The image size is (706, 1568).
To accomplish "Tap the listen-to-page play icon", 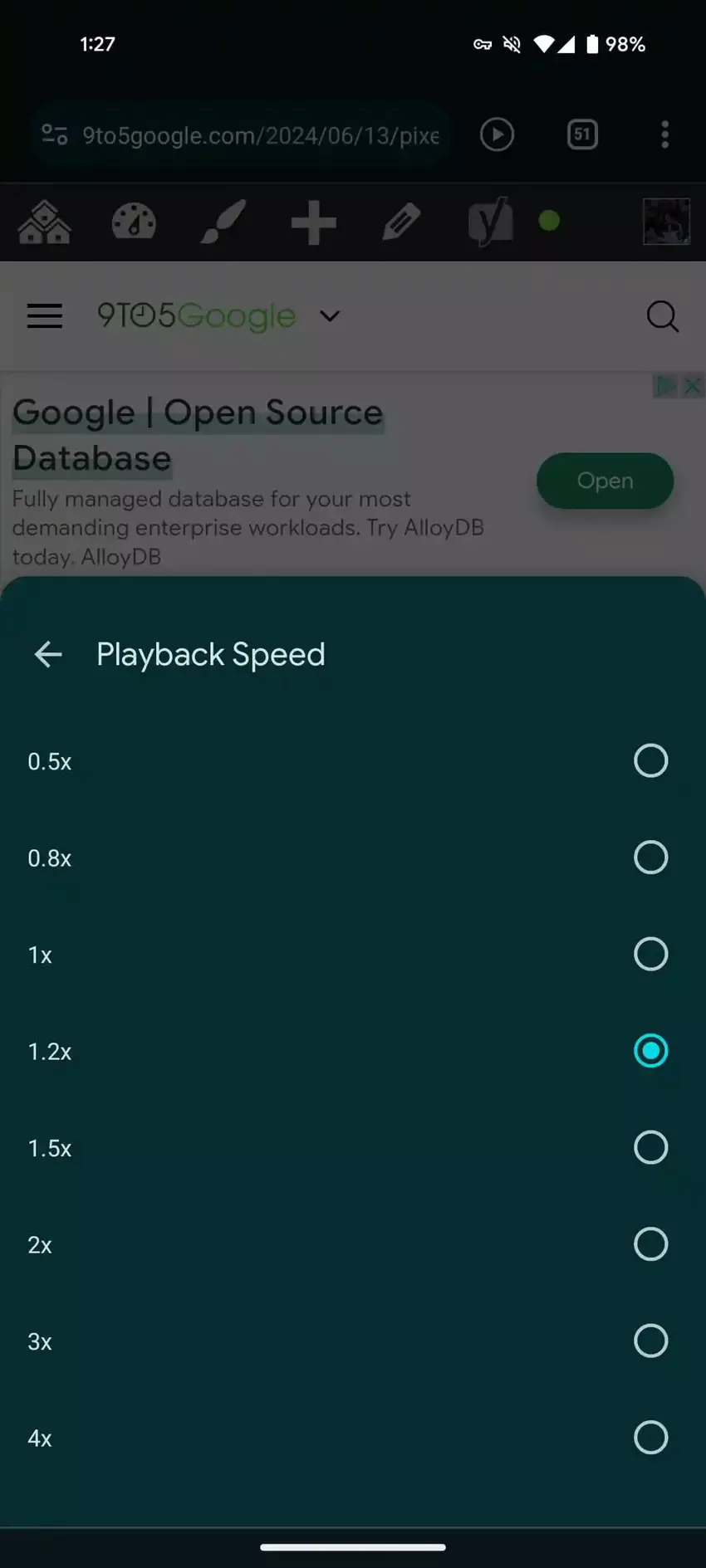I will click(497, 134).
